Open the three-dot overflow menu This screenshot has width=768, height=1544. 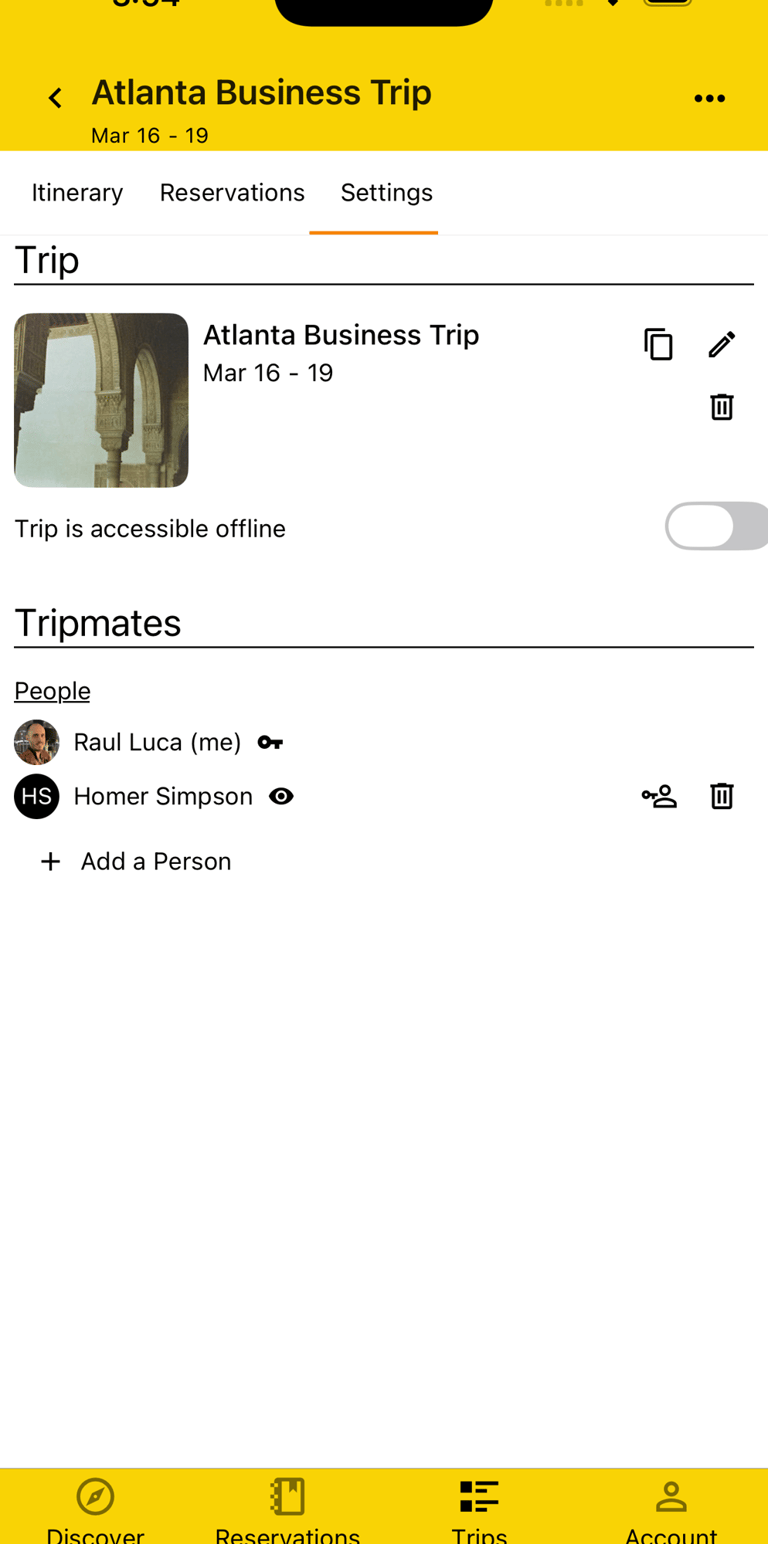point(710,97)
